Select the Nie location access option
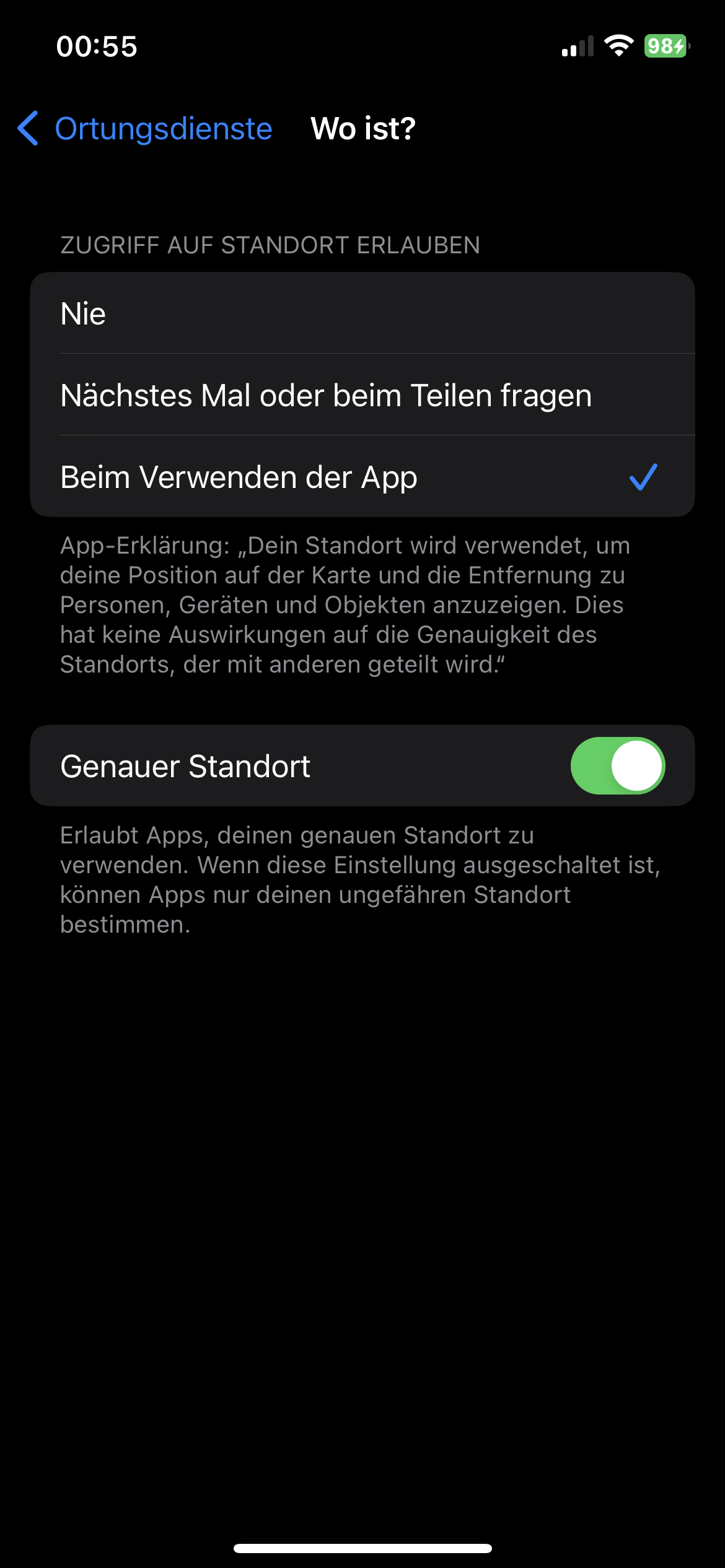The height and width of the screenshot is (1568, 725). pyautogui.click(x=362, y=313)
